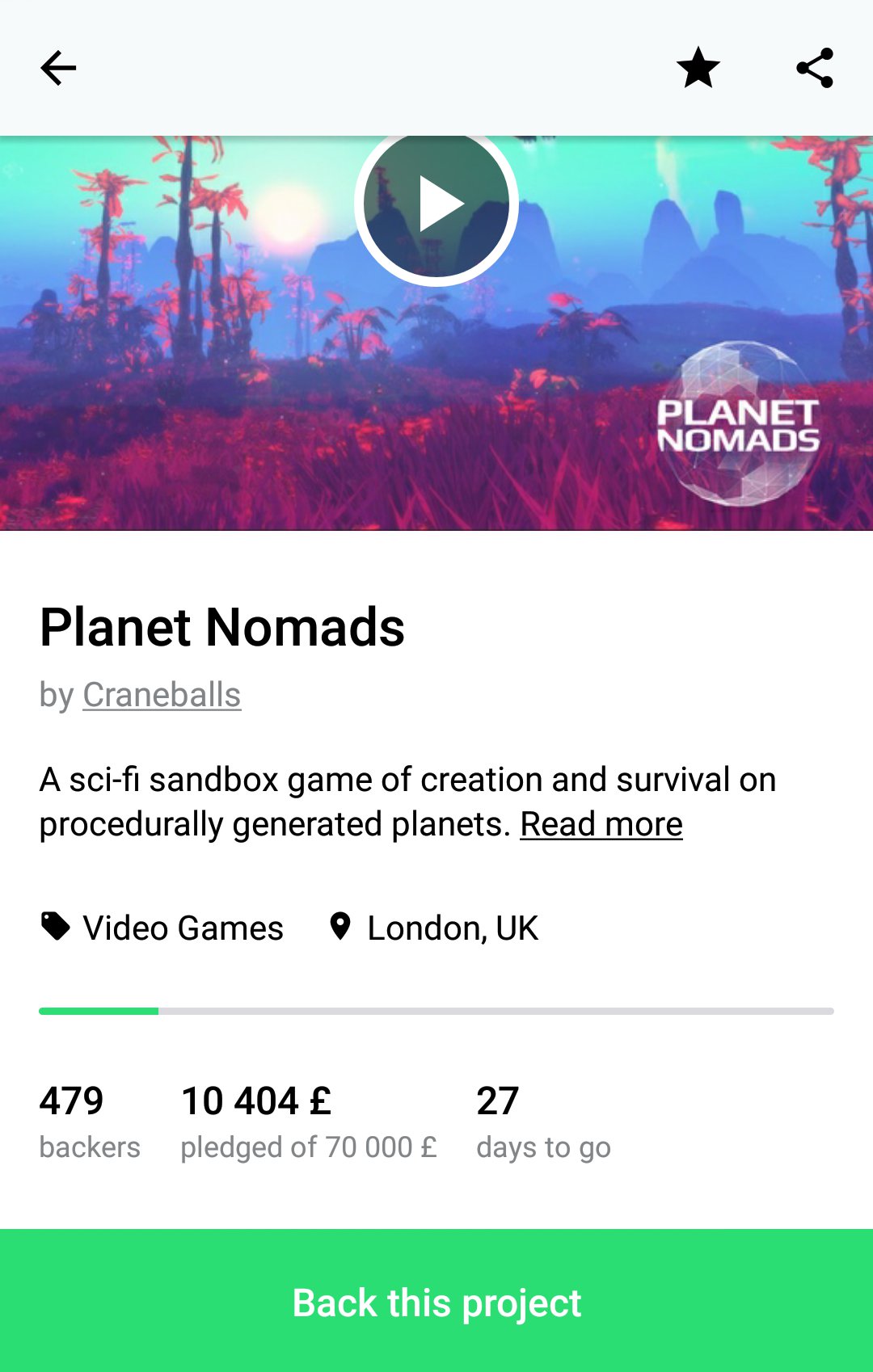Open the Craneballs creator profile
The image size is (873, 1372).
tap(162, 695)
